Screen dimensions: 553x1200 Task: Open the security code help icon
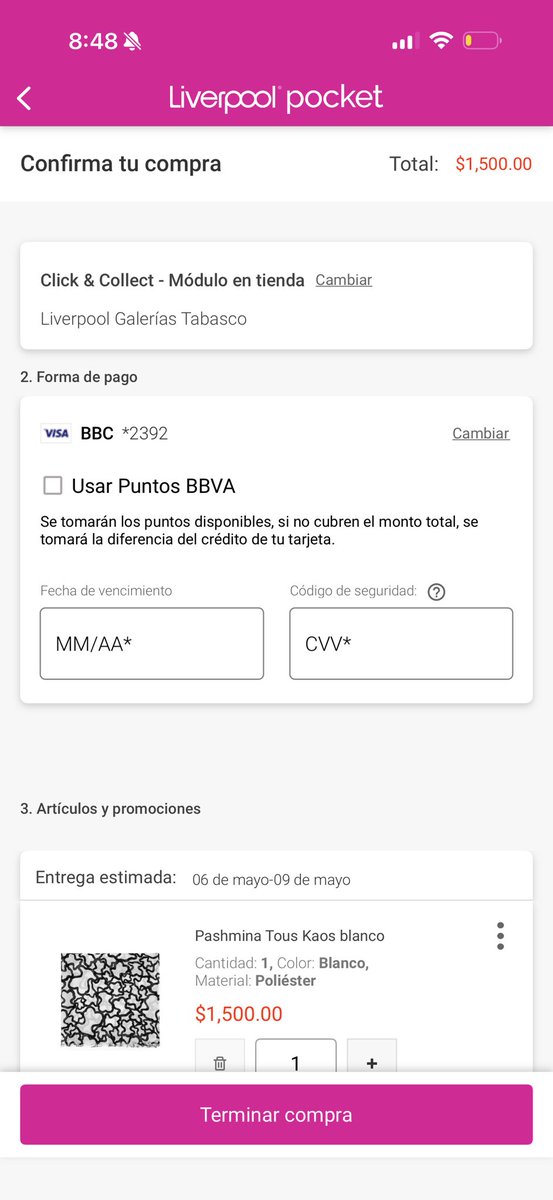pyautogui.click(x=436, y=592)
